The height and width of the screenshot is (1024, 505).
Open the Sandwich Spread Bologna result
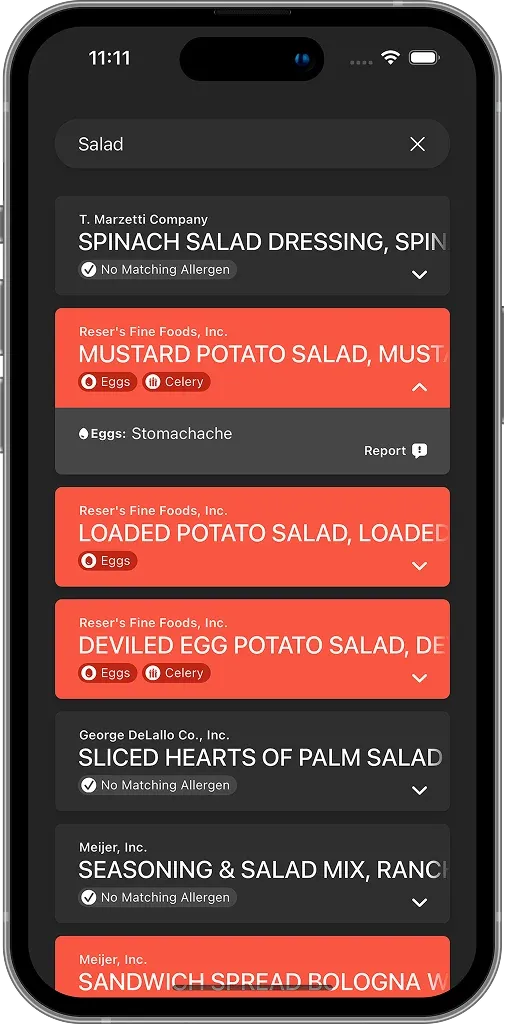[x=252, y=967]
